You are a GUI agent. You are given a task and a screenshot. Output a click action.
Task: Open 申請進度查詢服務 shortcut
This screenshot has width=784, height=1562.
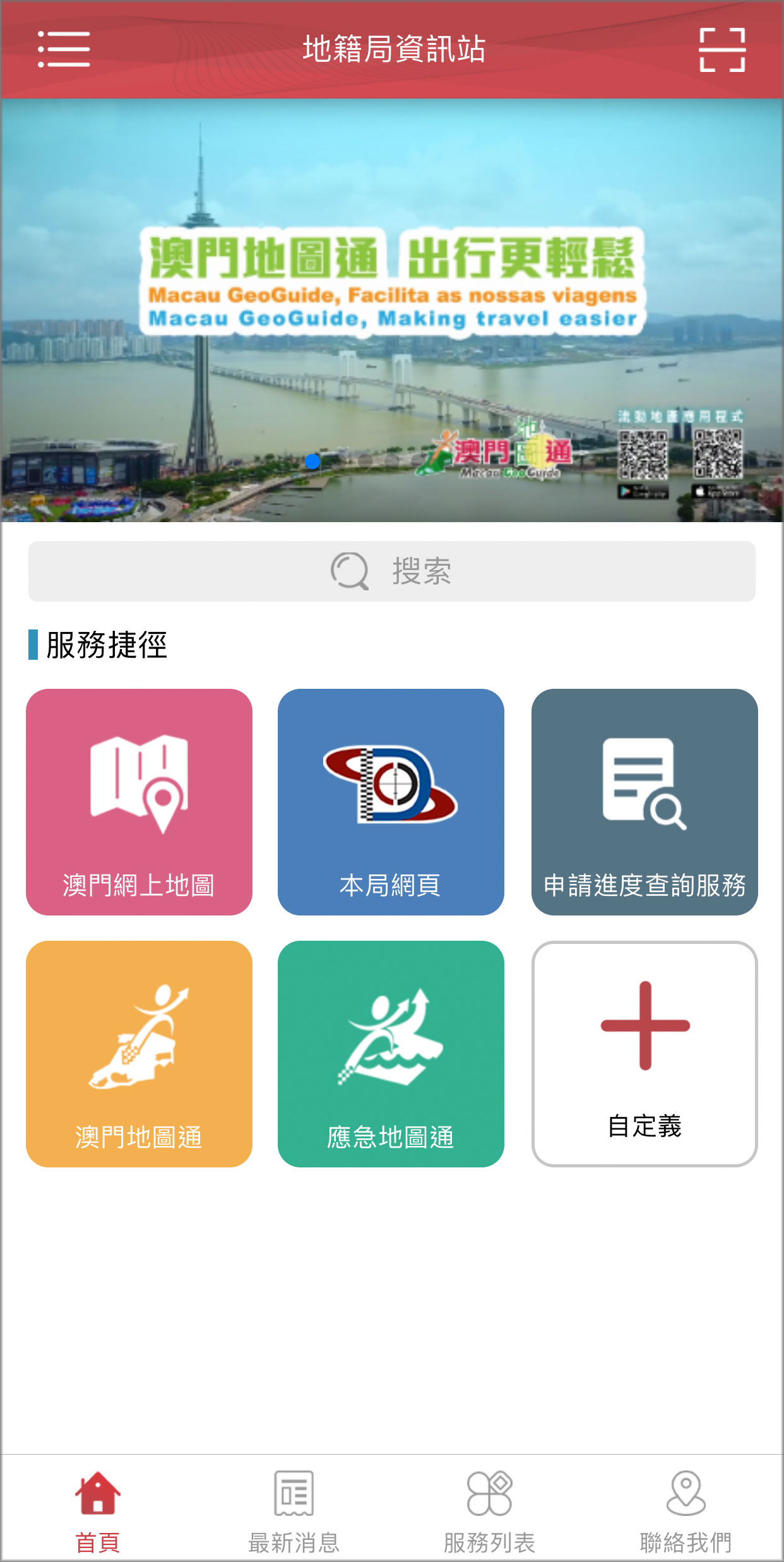click(x=644, y=802)
